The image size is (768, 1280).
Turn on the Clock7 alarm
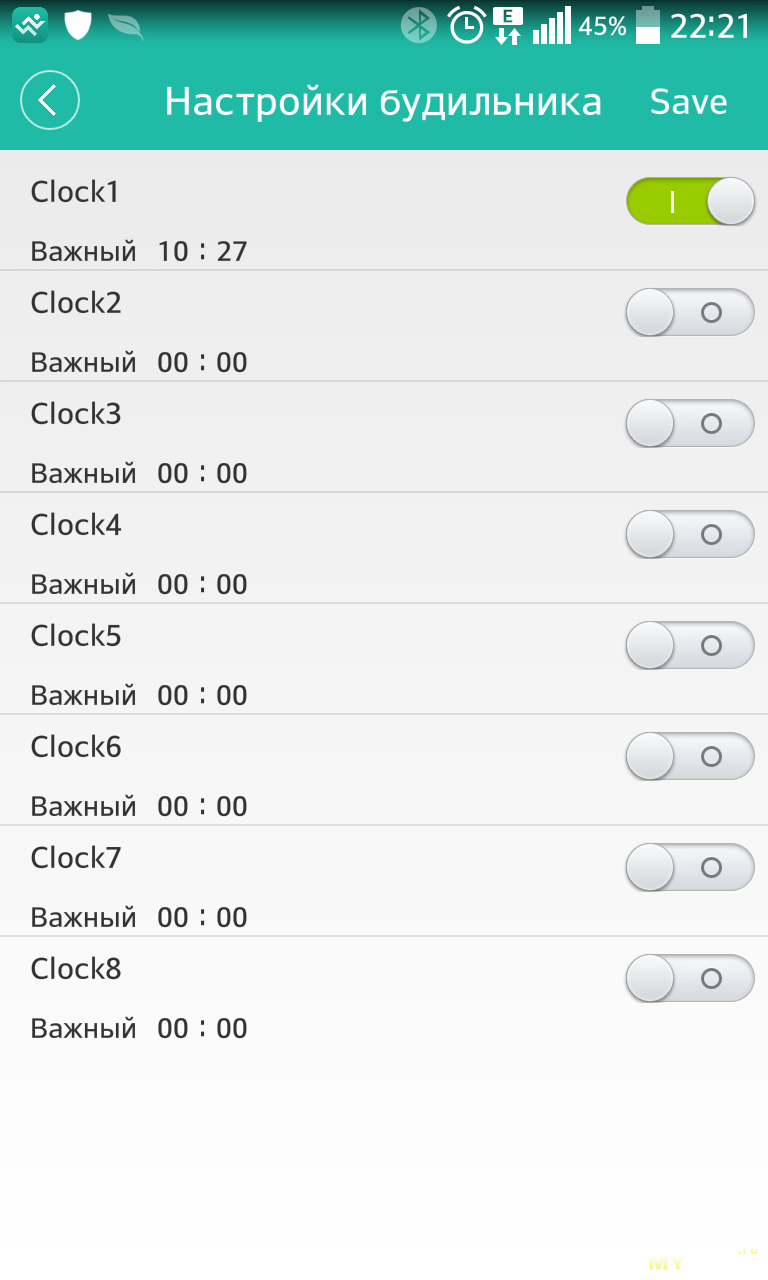690,867
